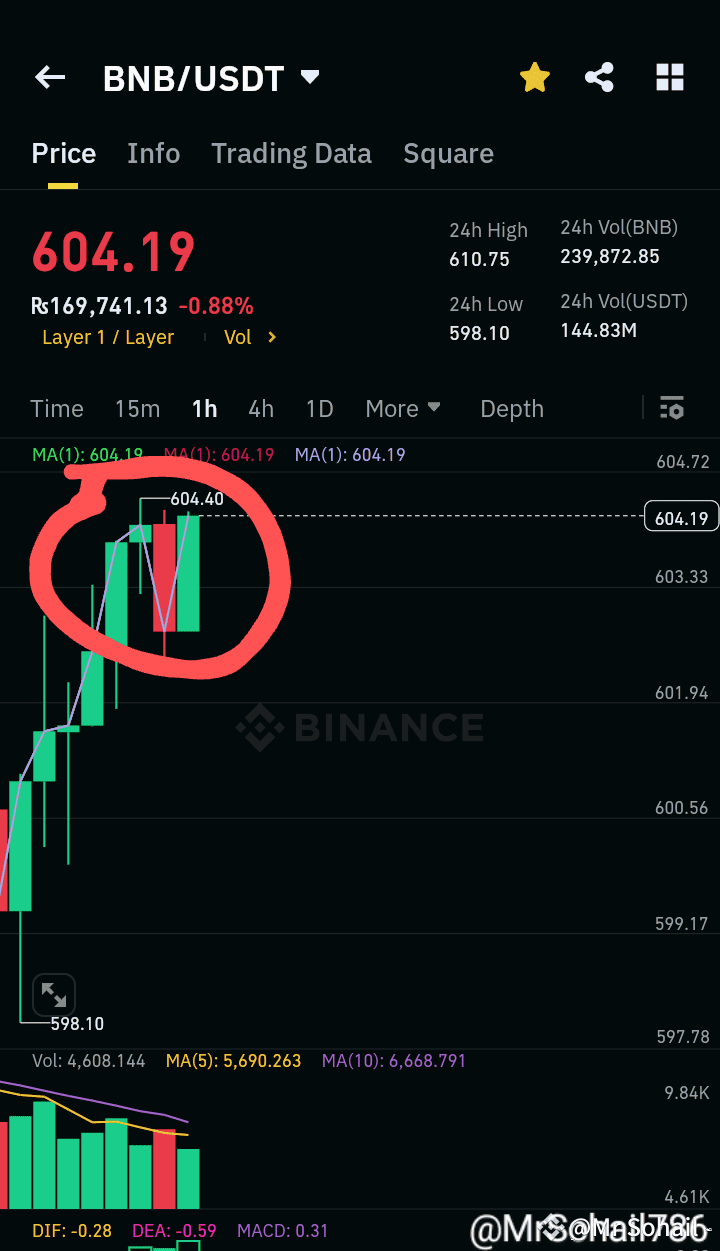This screenshot has width=720, height=1251.
Task: Select the 4h chart interval
Action: click(x=261, y=409)
